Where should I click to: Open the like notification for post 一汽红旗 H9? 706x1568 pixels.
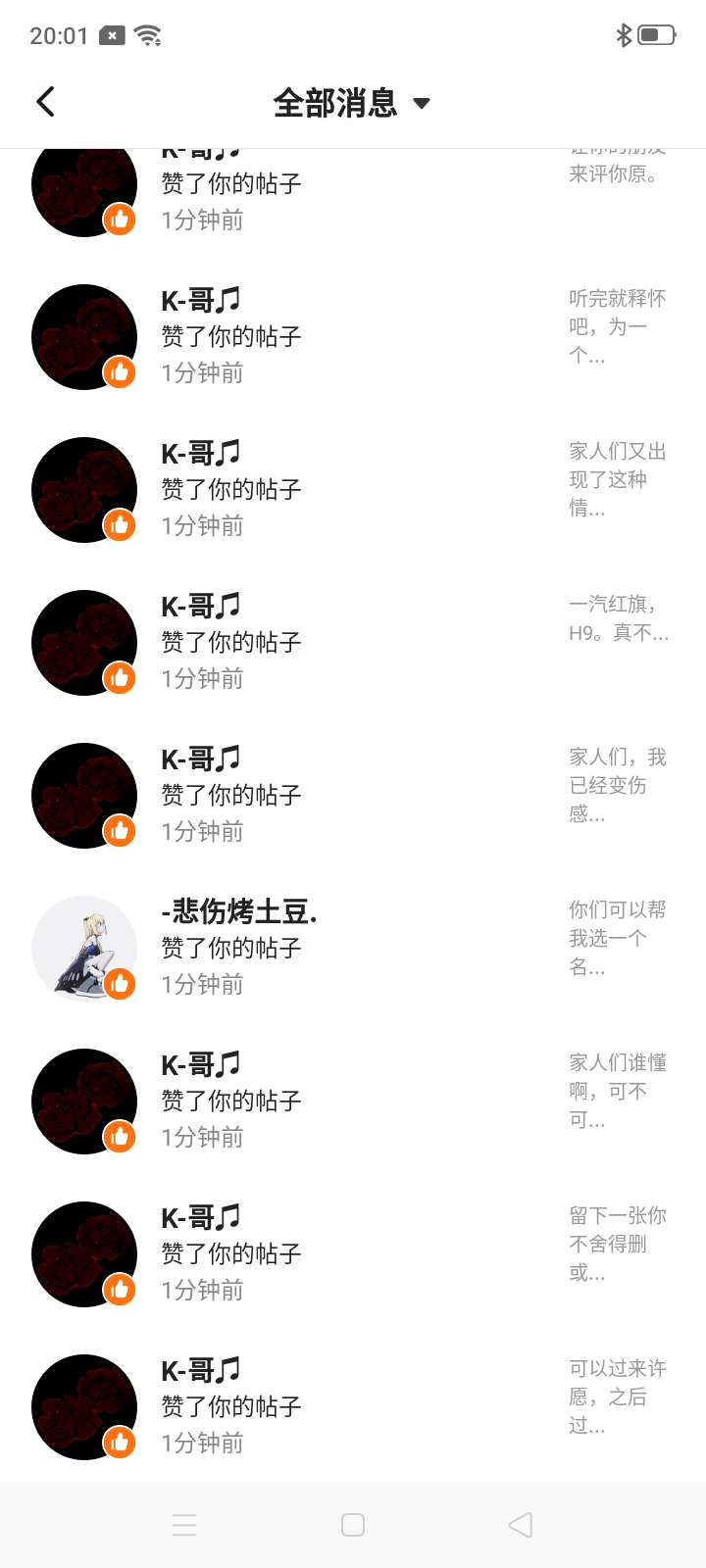tap(353, 643)
